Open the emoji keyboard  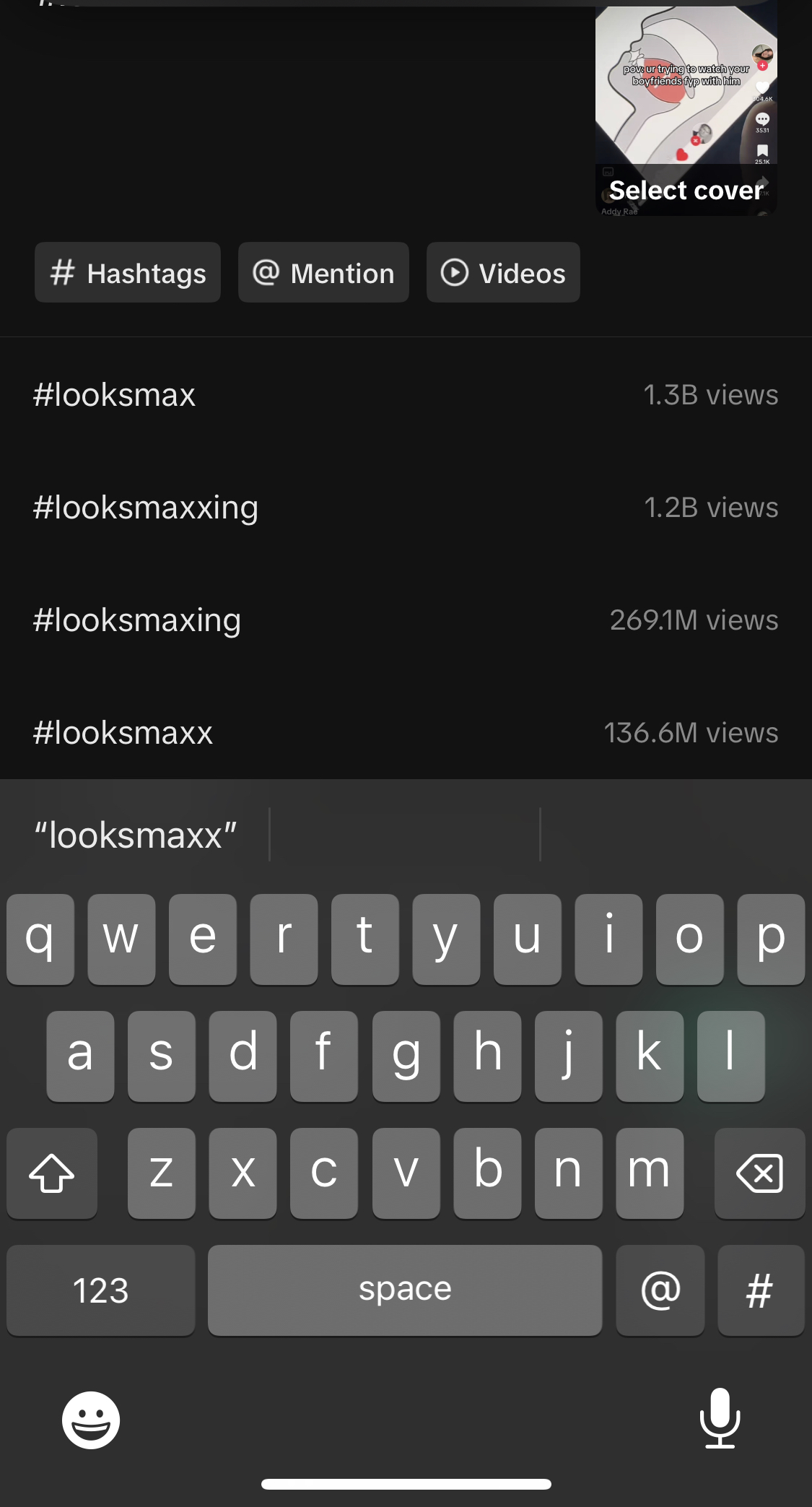pyautogui.click(x=91, y=1420)
